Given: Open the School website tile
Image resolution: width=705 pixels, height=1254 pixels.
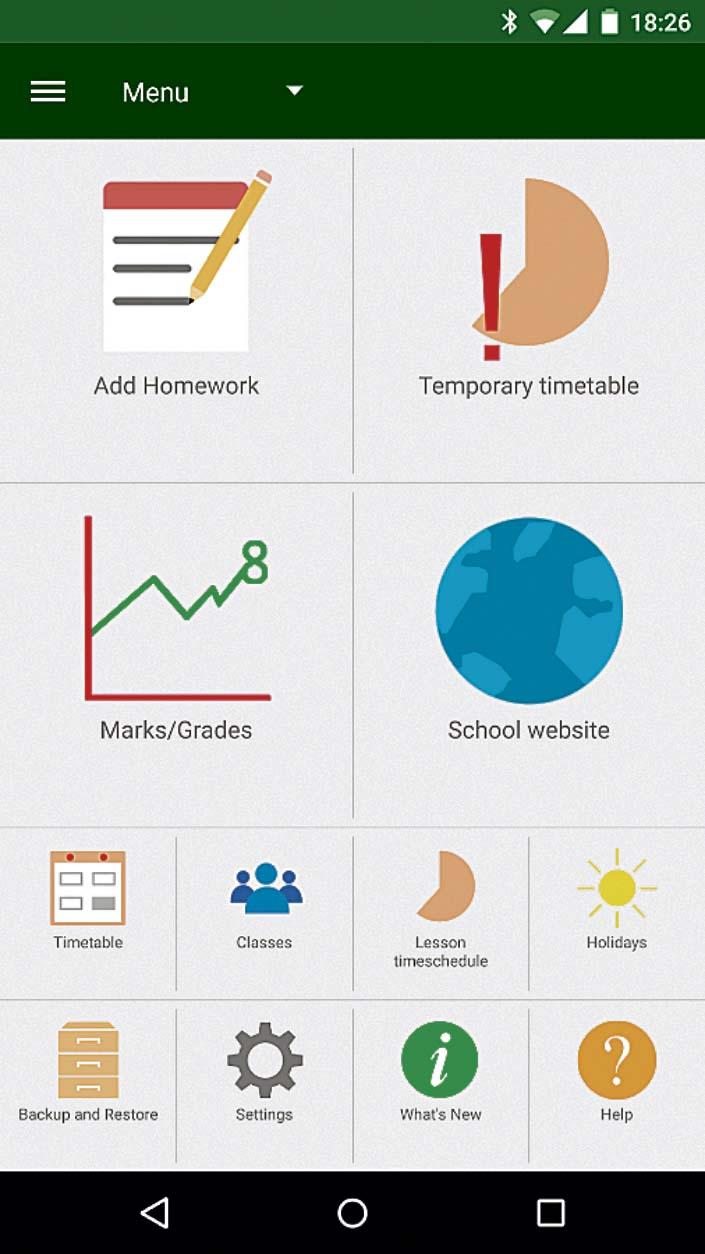Looking at the screenshot, I should [x=529, y=655].
